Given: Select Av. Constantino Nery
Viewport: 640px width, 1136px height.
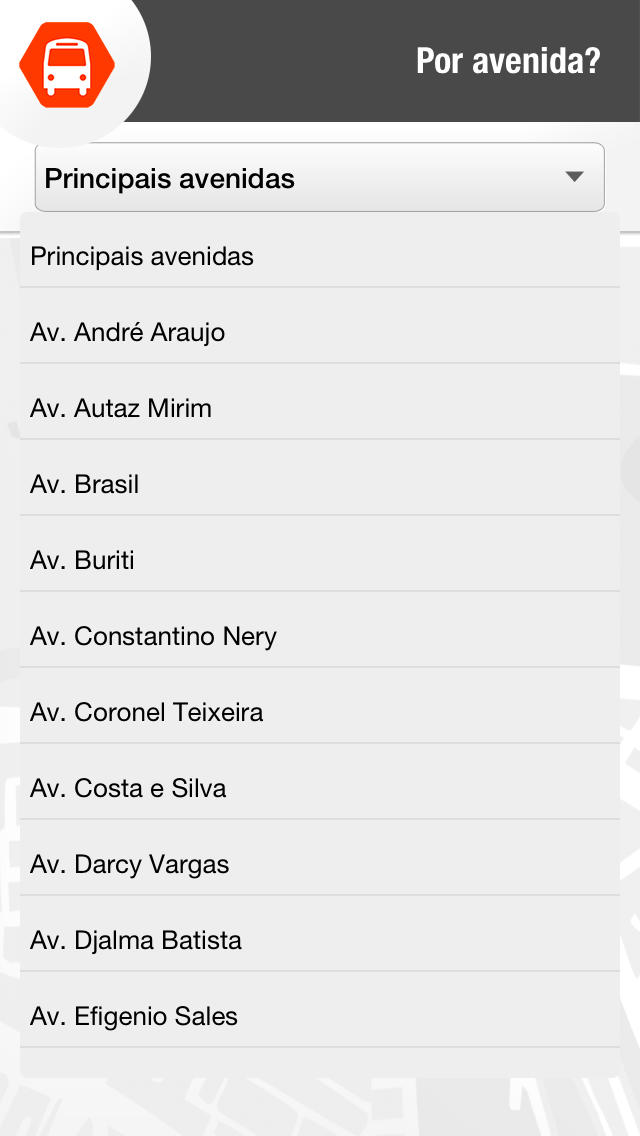Looking at the screenshot, I should (320, 637).
